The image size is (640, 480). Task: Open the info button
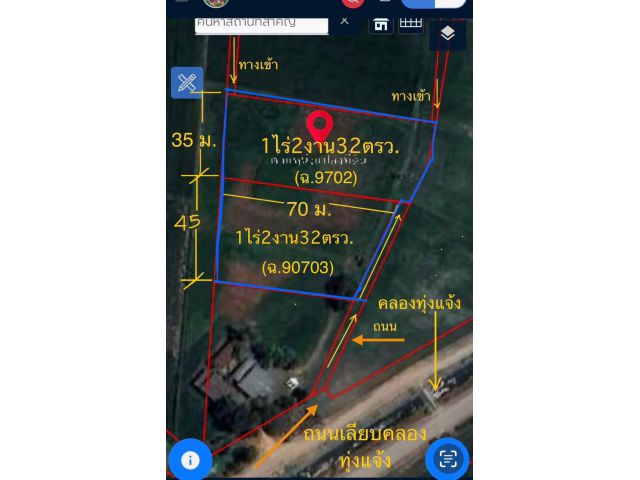190,460
